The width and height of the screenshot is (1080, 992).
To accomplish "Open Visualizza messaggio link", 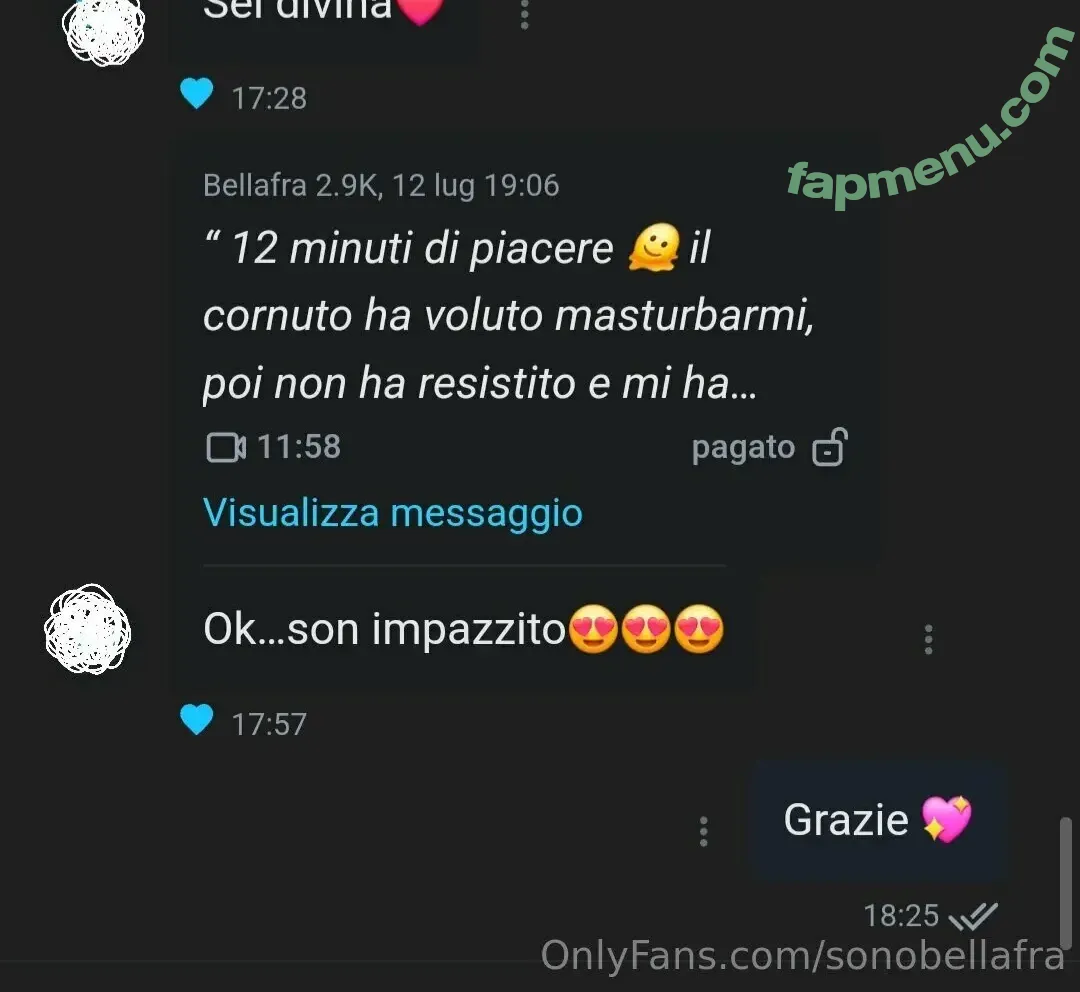I will [392, 513].
